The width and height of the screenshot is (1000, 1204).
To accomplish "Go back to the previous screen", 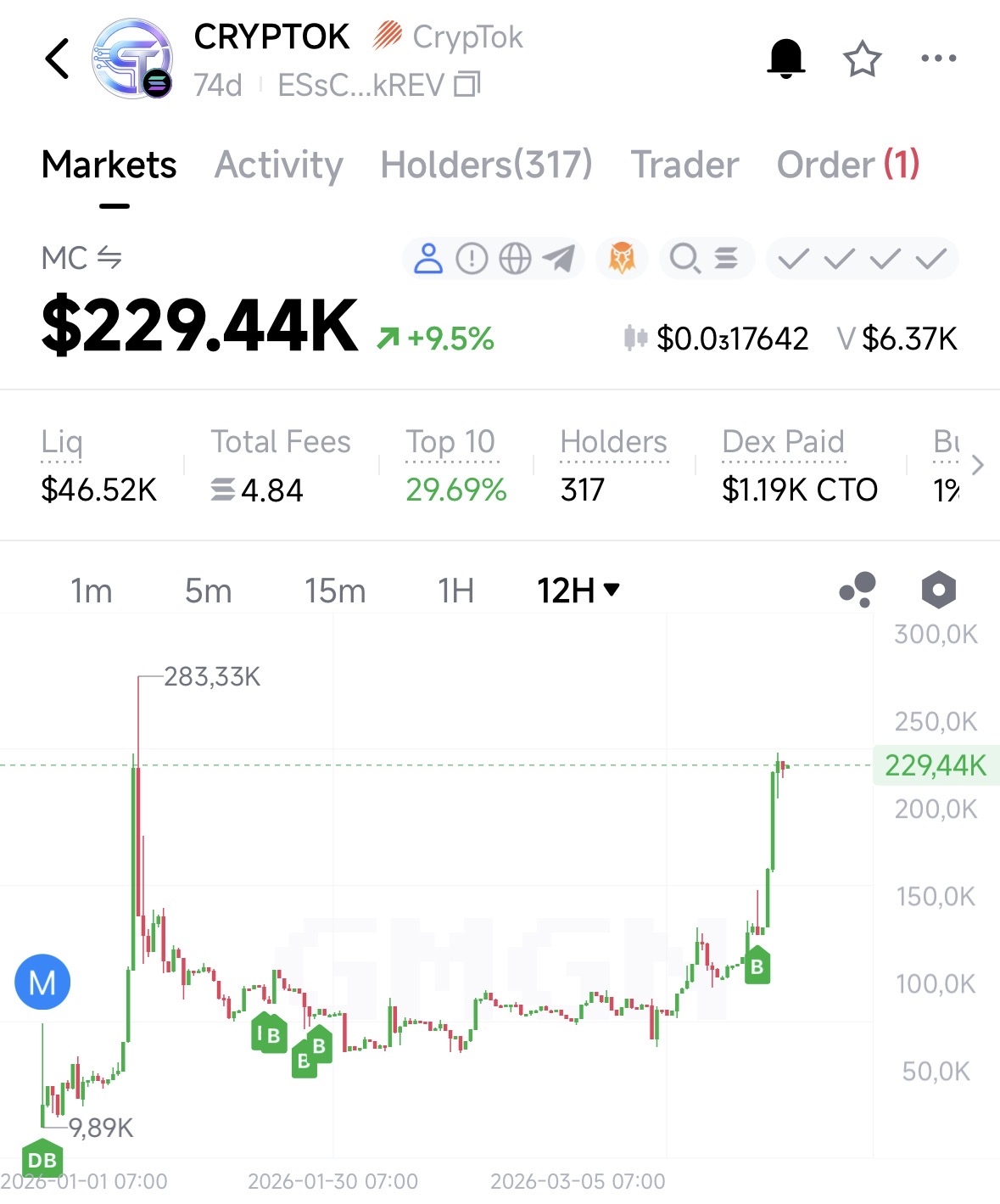I will [x=57, y=59].
